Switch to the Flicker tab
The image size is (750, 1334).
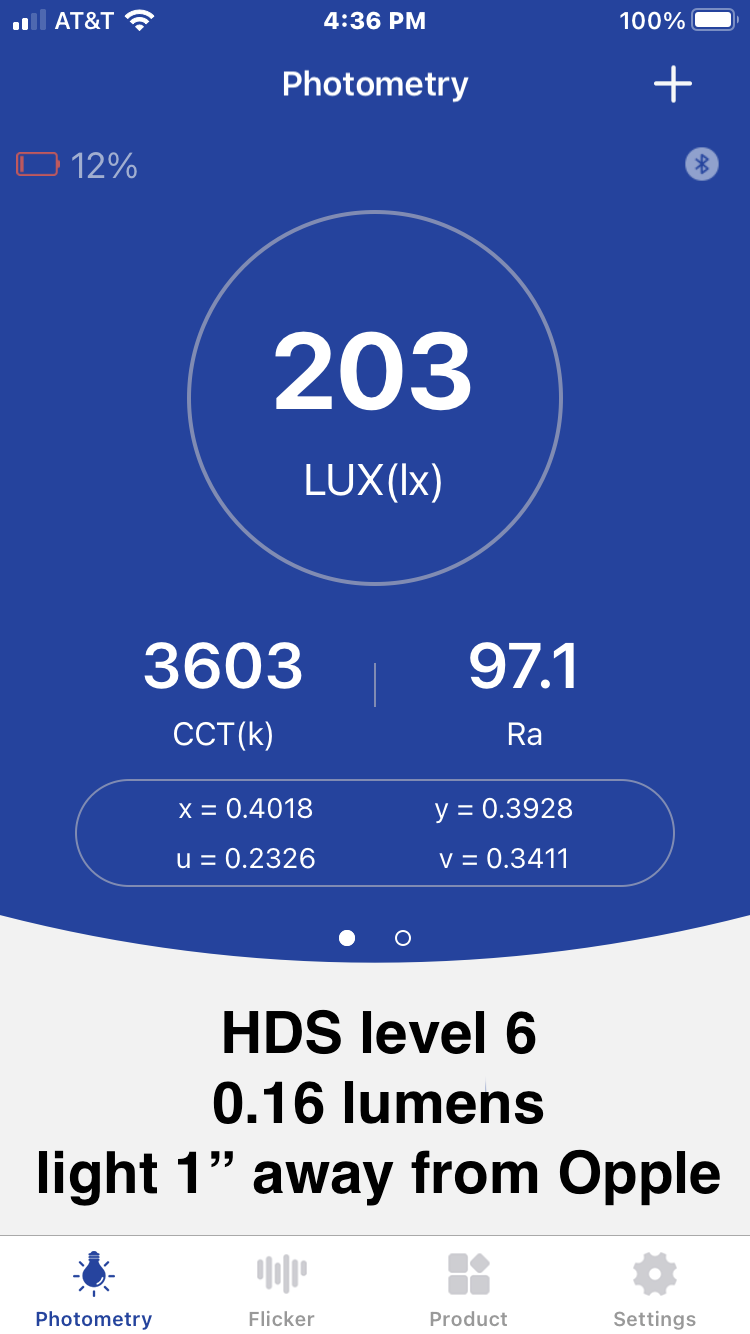coord(281,1290)
